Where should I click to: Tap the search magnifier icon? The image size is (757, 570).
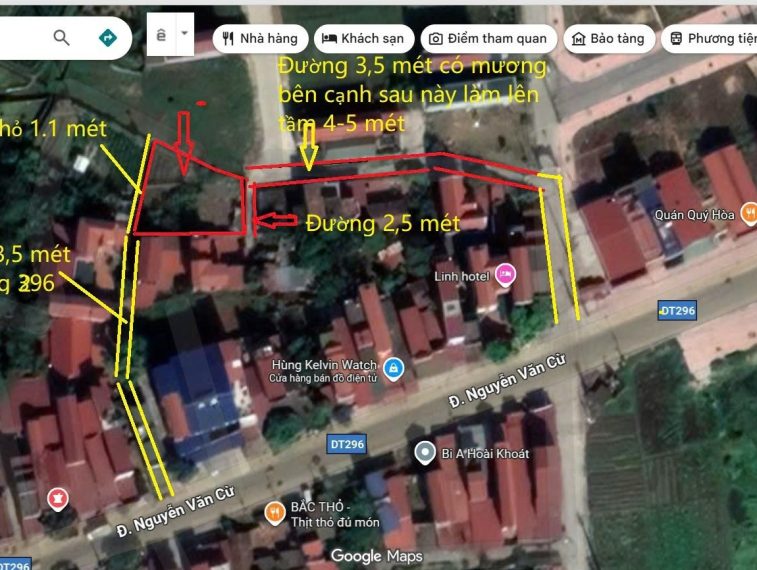click(x=62, y=38)
